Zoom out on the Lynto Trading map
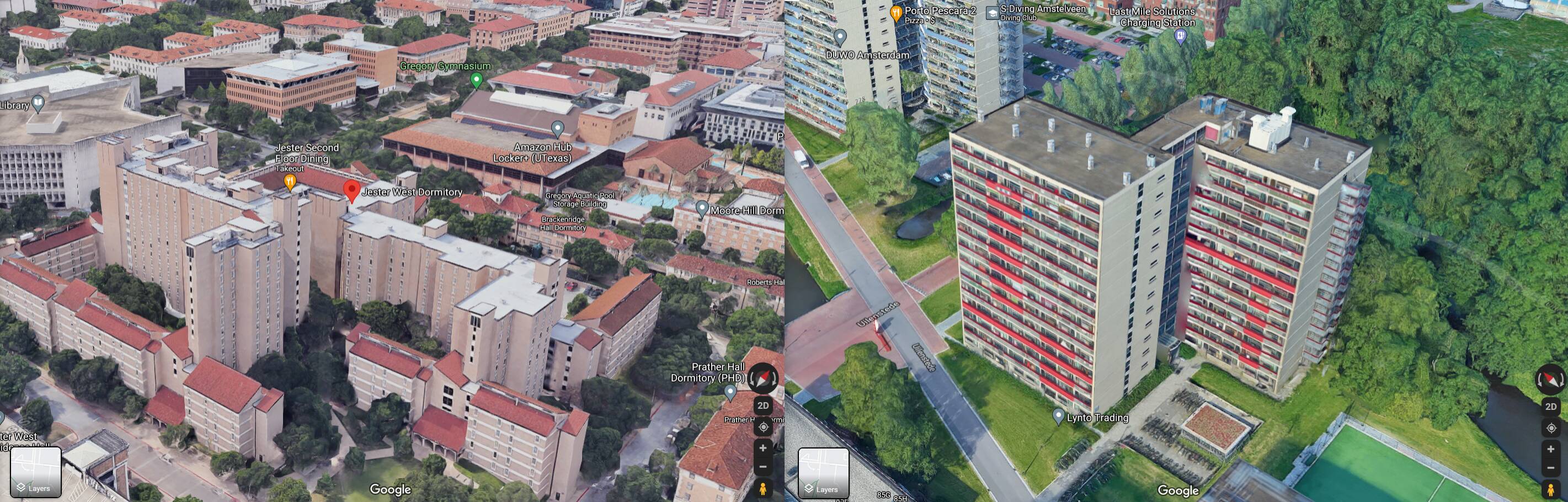 click(1550, 468)
